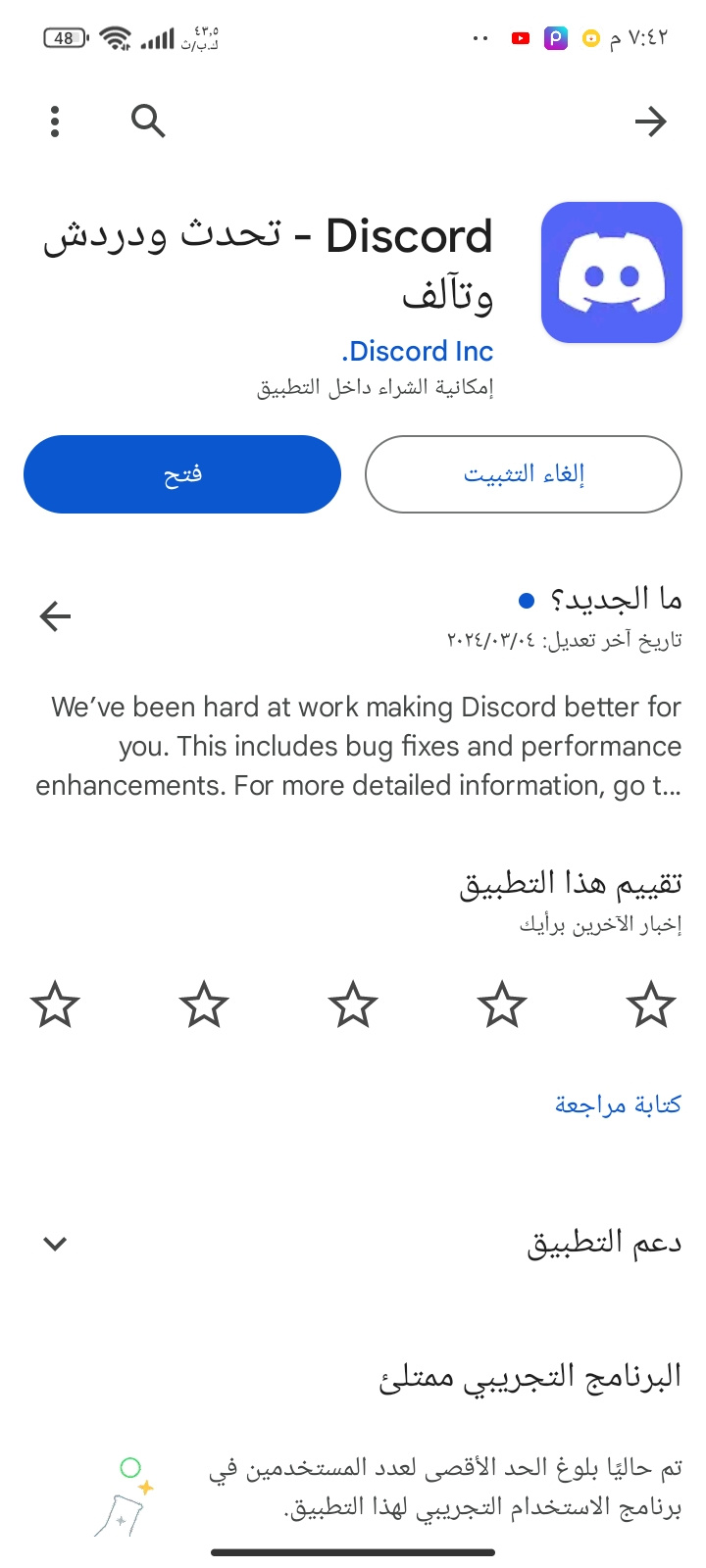Uninstall Discord via إلغاء التثبيت
Viewport: 706px width, 1568px height.
point(524,474)
